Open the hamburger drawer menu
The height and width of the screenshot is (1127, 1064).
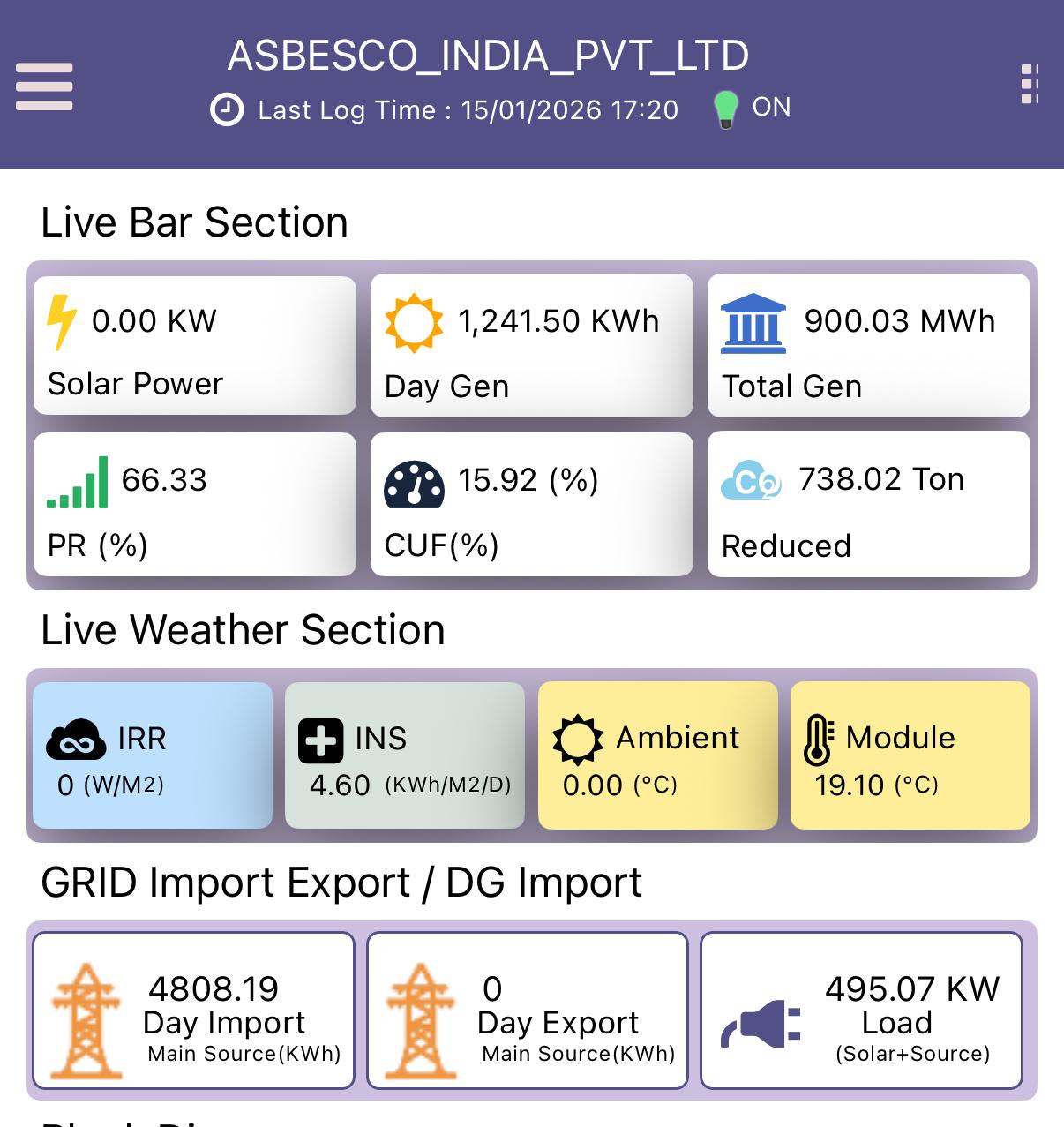point(44,86)
